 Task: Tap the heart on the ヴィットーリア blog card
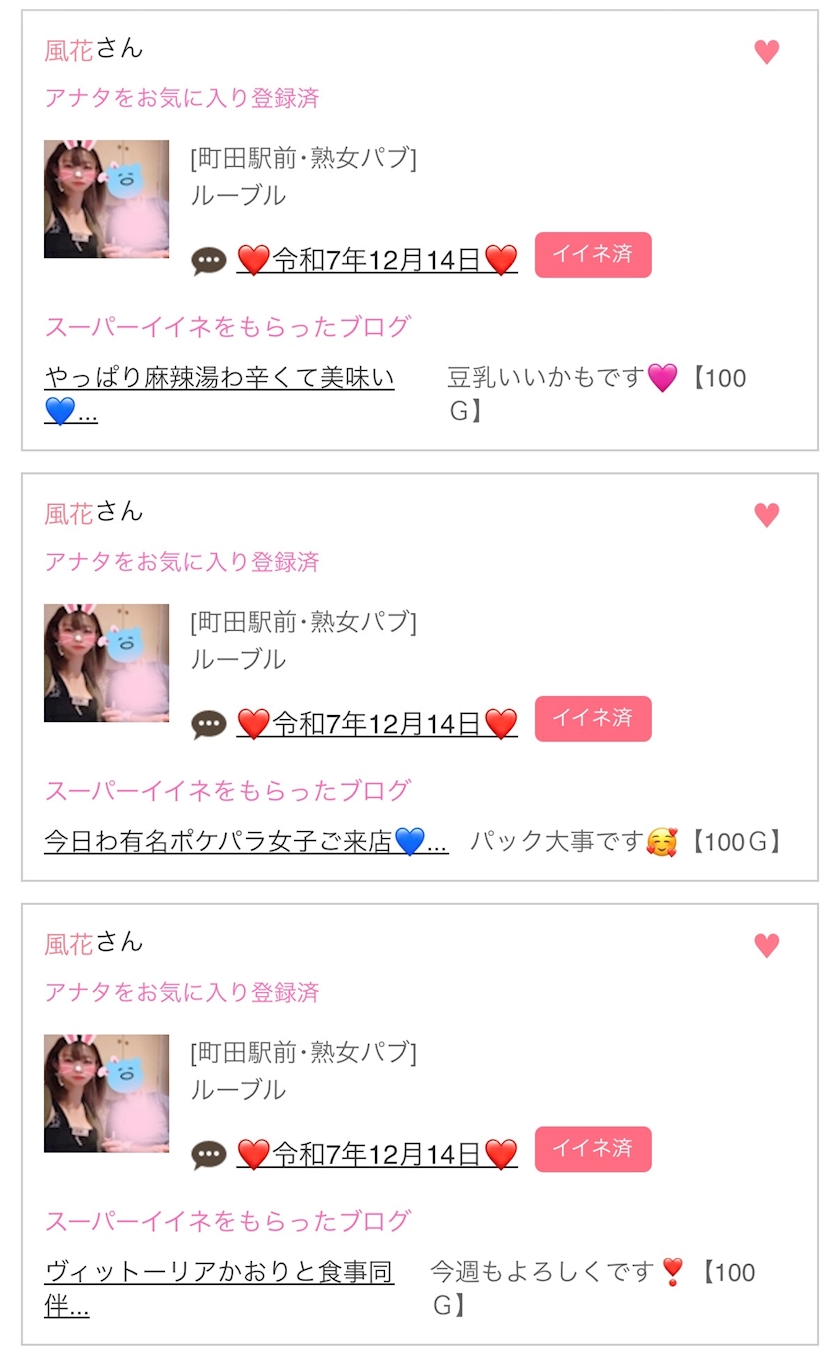pos(766,945)
